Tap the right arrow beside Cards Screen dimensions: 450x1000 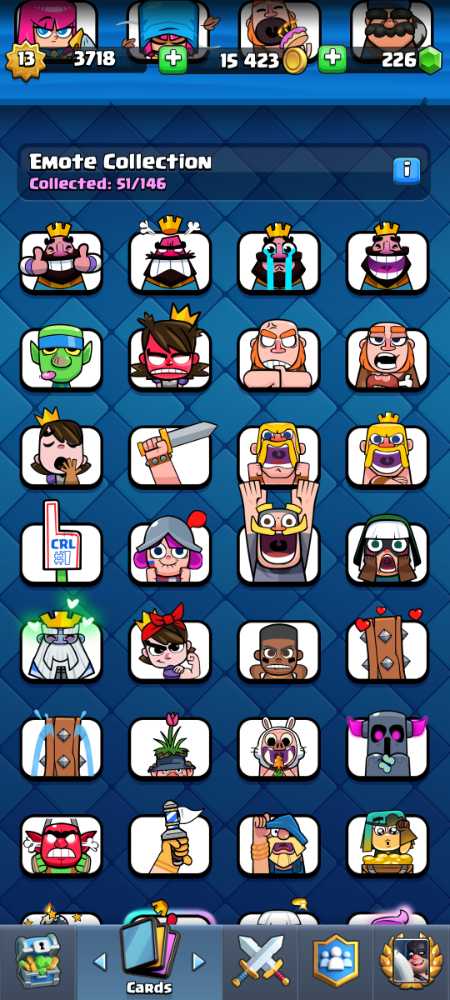coord(199,960)
